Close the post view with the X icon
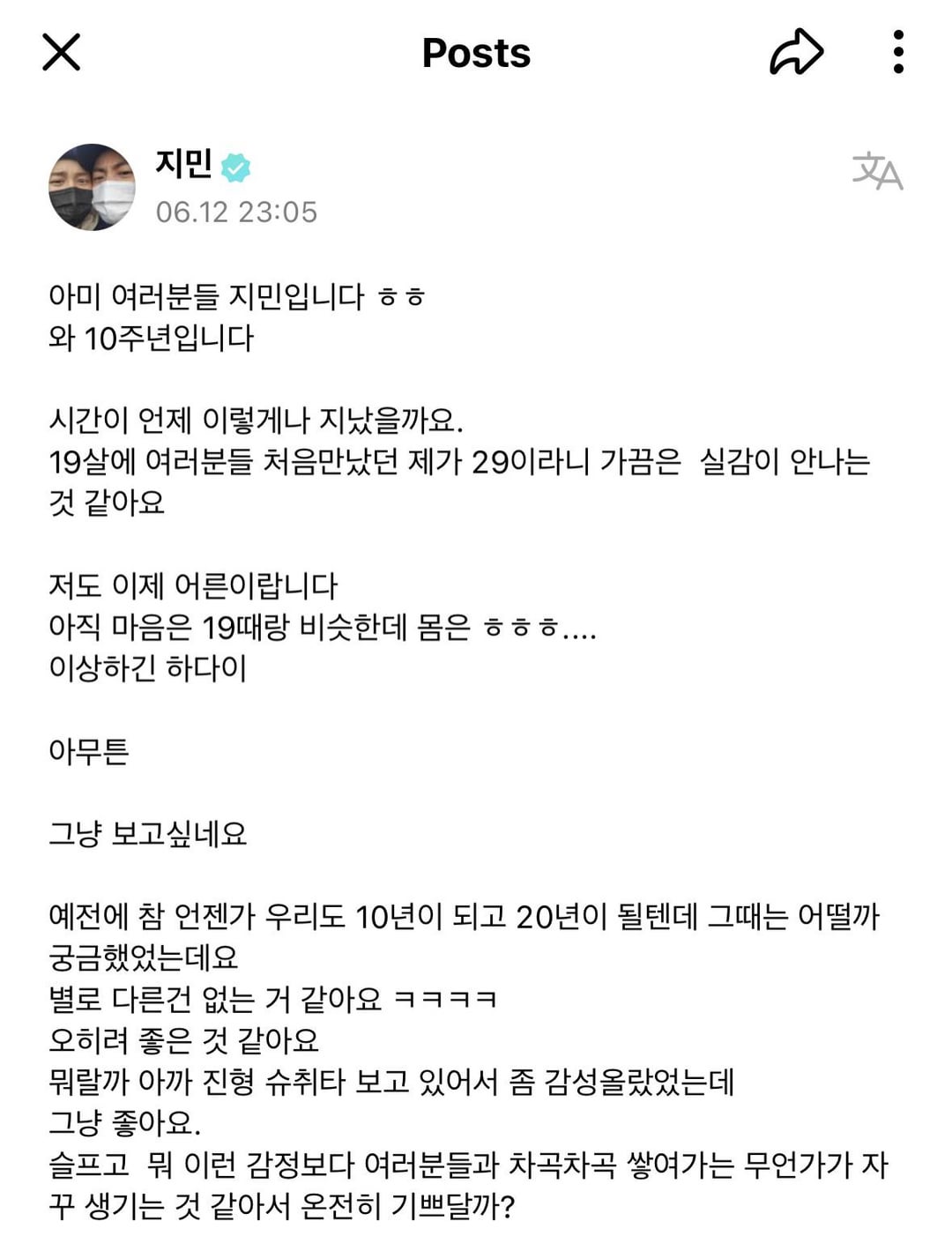Screen dimensions: 952x1251 point(60,53)
